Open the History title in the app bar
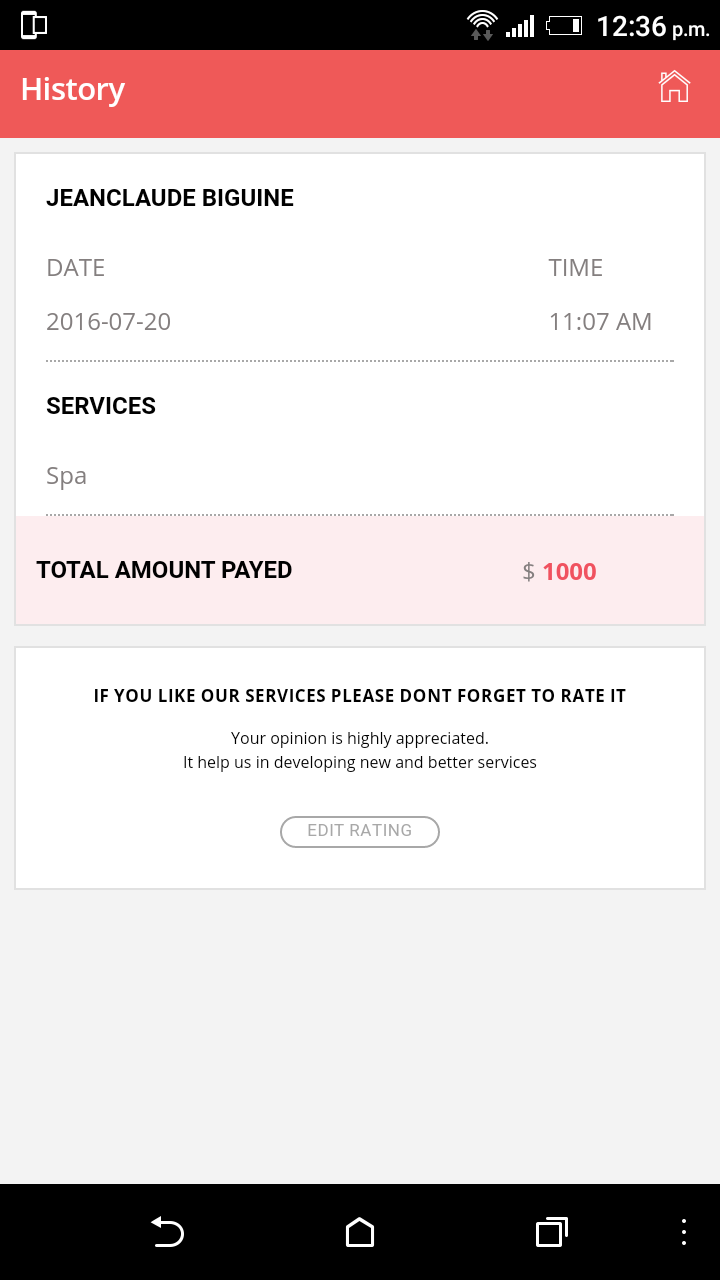720x1280 pixels. 71,89
